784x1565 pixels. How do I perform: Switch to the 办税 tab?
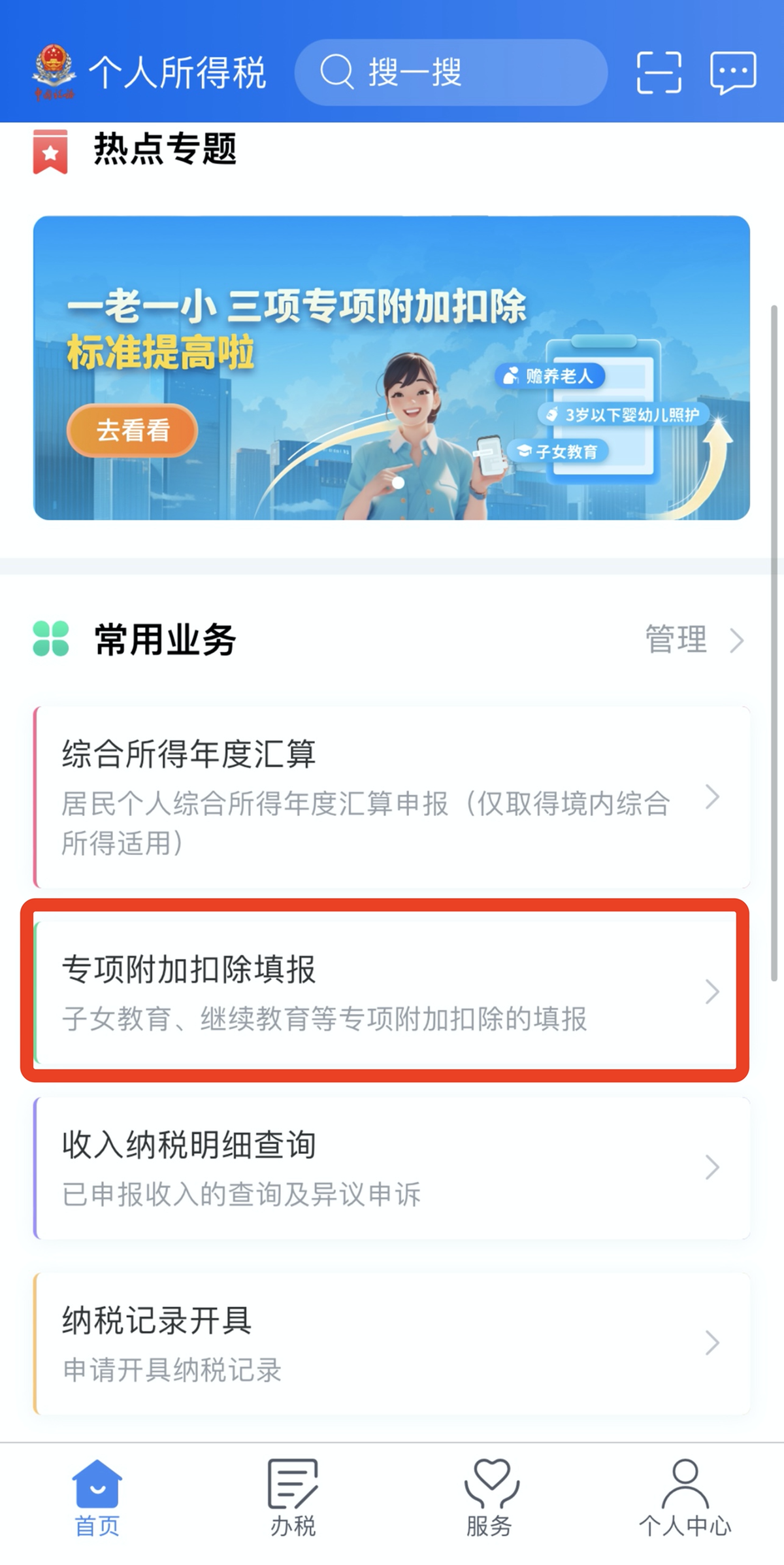pos(293,1497)
